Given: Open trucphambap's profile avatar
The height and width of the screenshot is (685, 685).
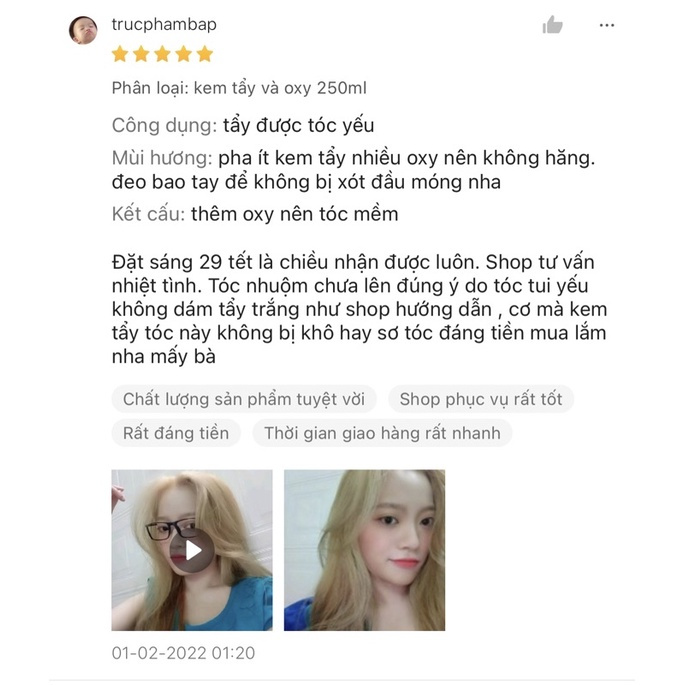Looking at the screenshot, I should 83,31.
